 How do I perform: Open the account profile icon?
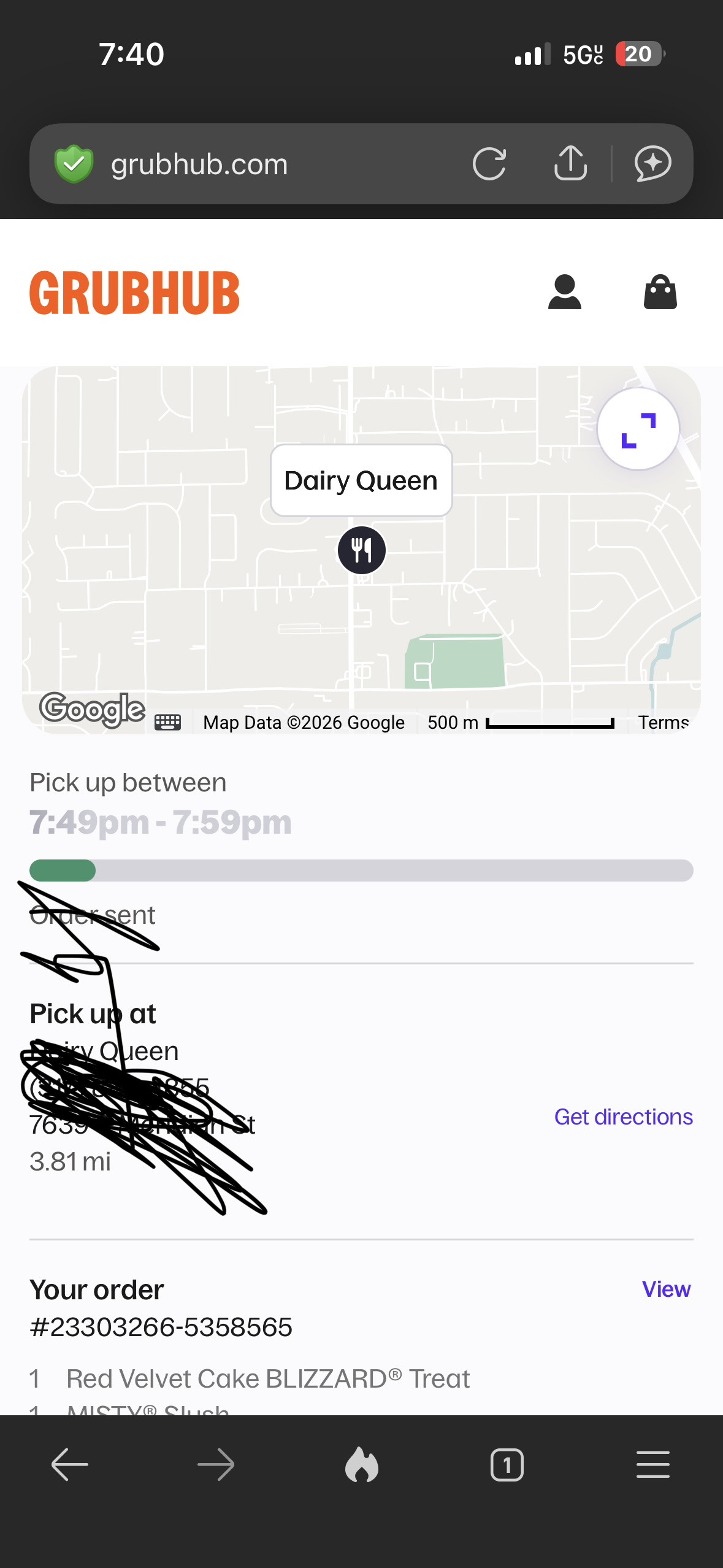click(564, 292)
